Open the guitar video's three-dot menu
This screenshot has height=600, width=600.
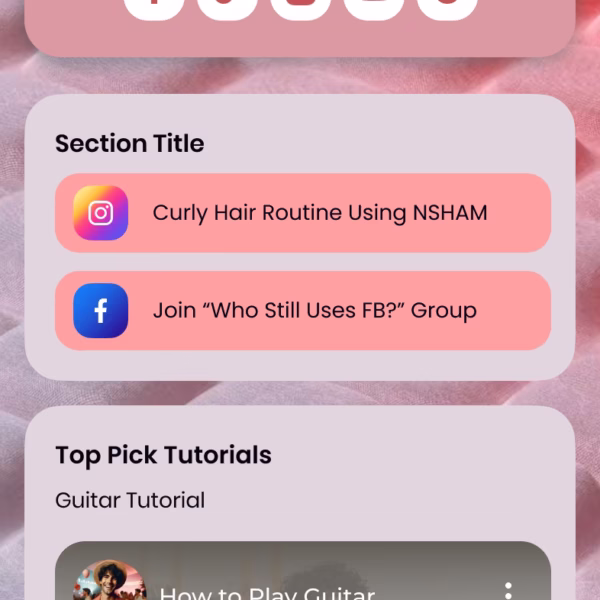point(508,591)
